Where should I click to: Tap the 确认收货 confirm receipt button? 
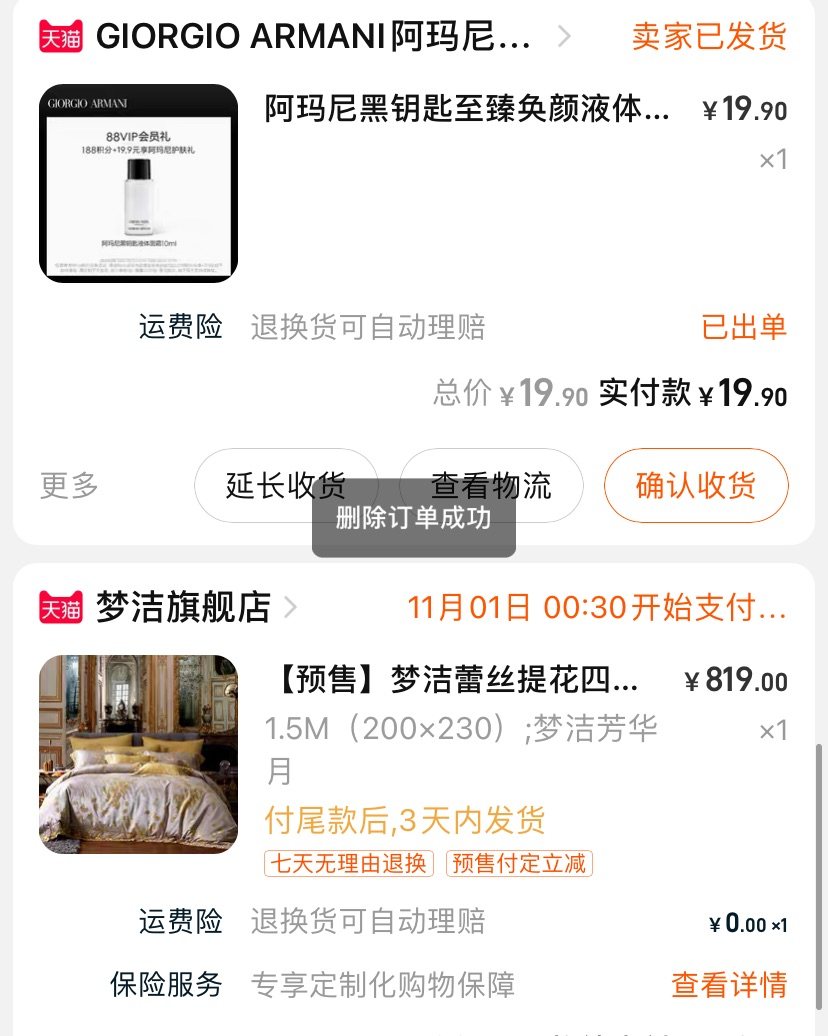695,486
